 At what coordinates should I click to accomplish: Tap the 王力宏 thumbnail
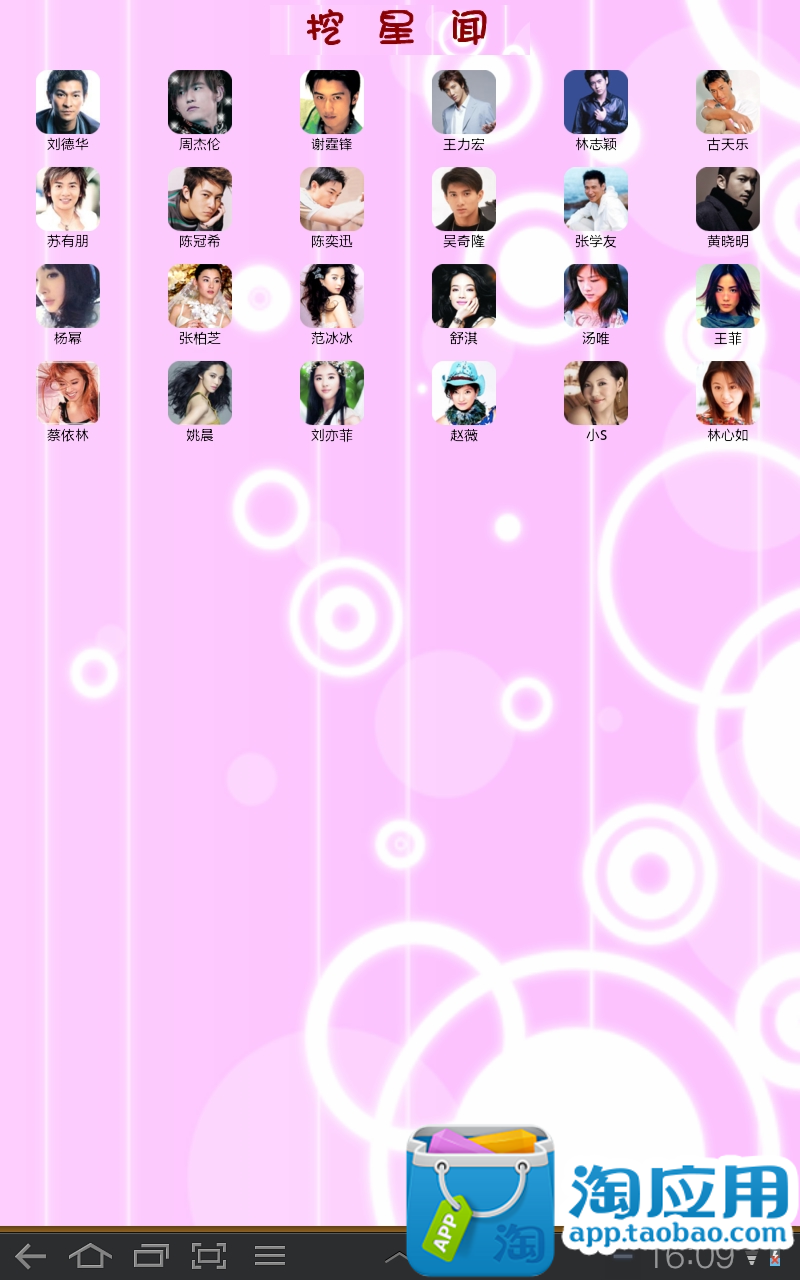[464, 102]
